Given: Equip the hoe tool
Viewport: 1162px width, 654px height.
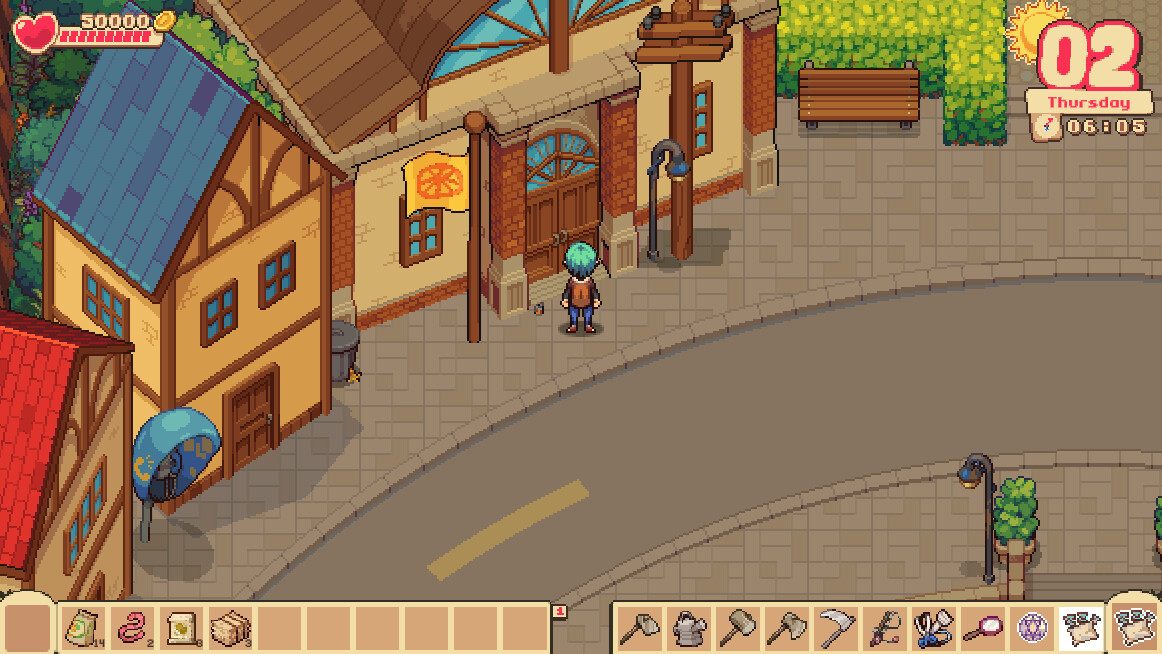Looking at the screenshot, I should [639, 628].
